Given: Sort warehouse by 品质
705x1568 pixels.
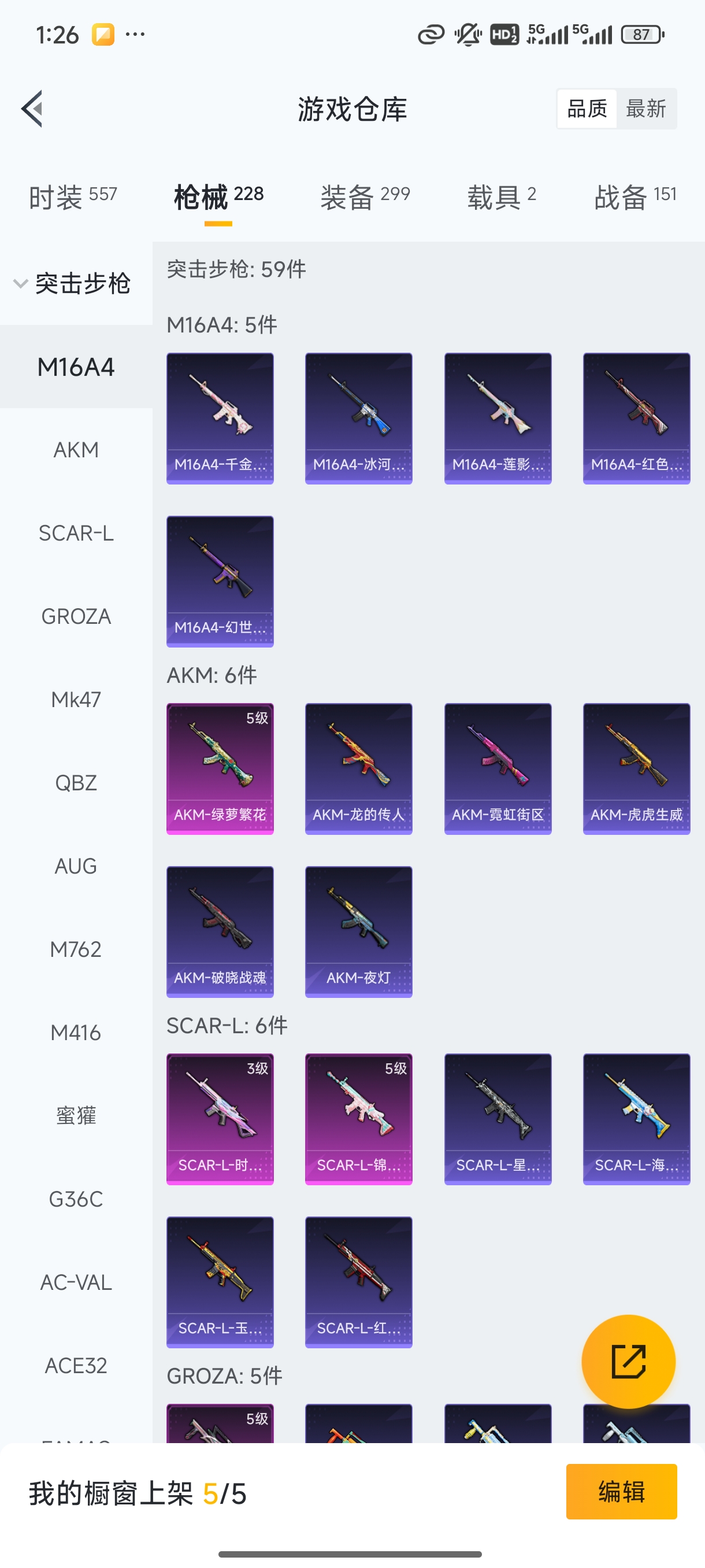Looking at the screenshot, I should [x=587, y=109].
